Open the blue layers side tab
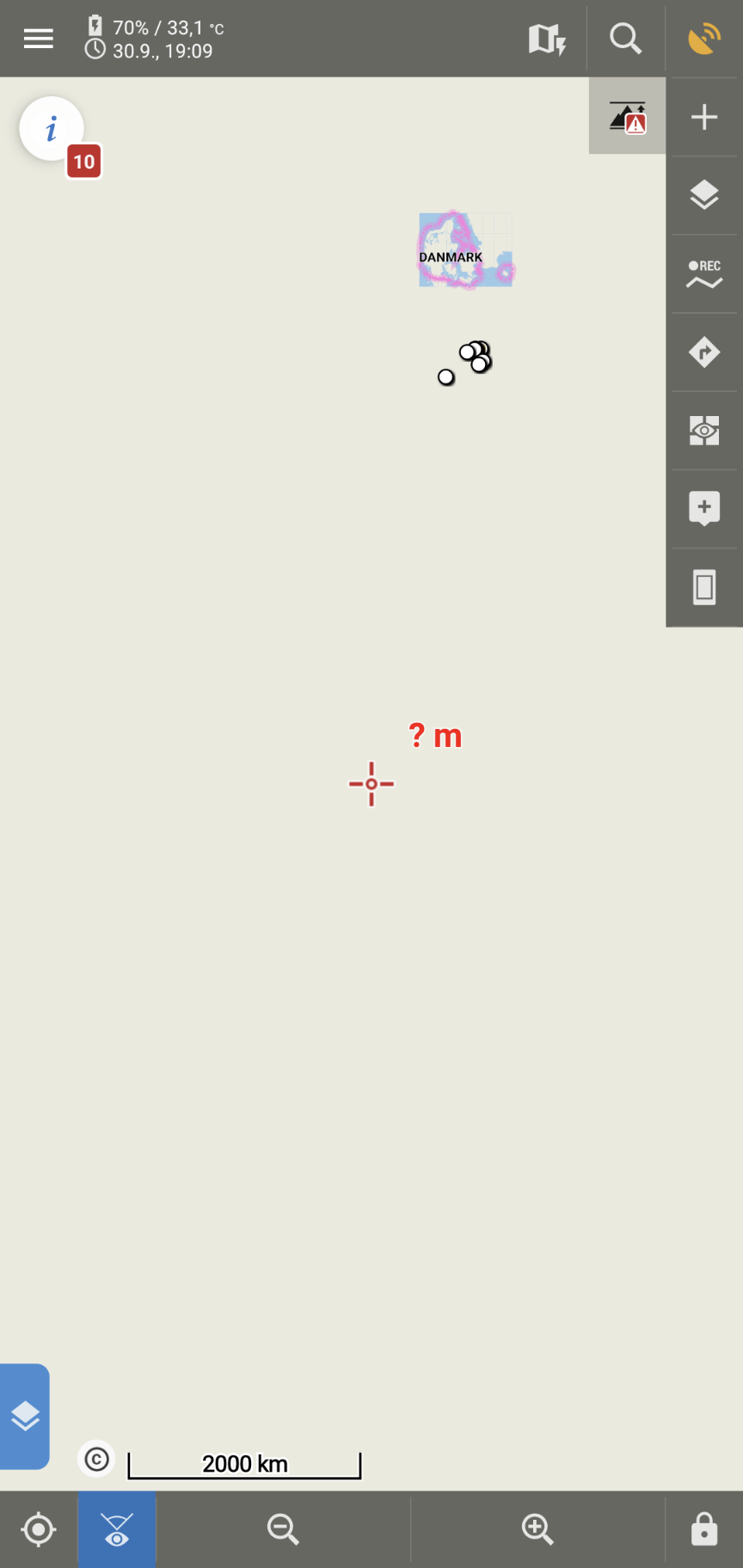 [x=25, y=1415]
